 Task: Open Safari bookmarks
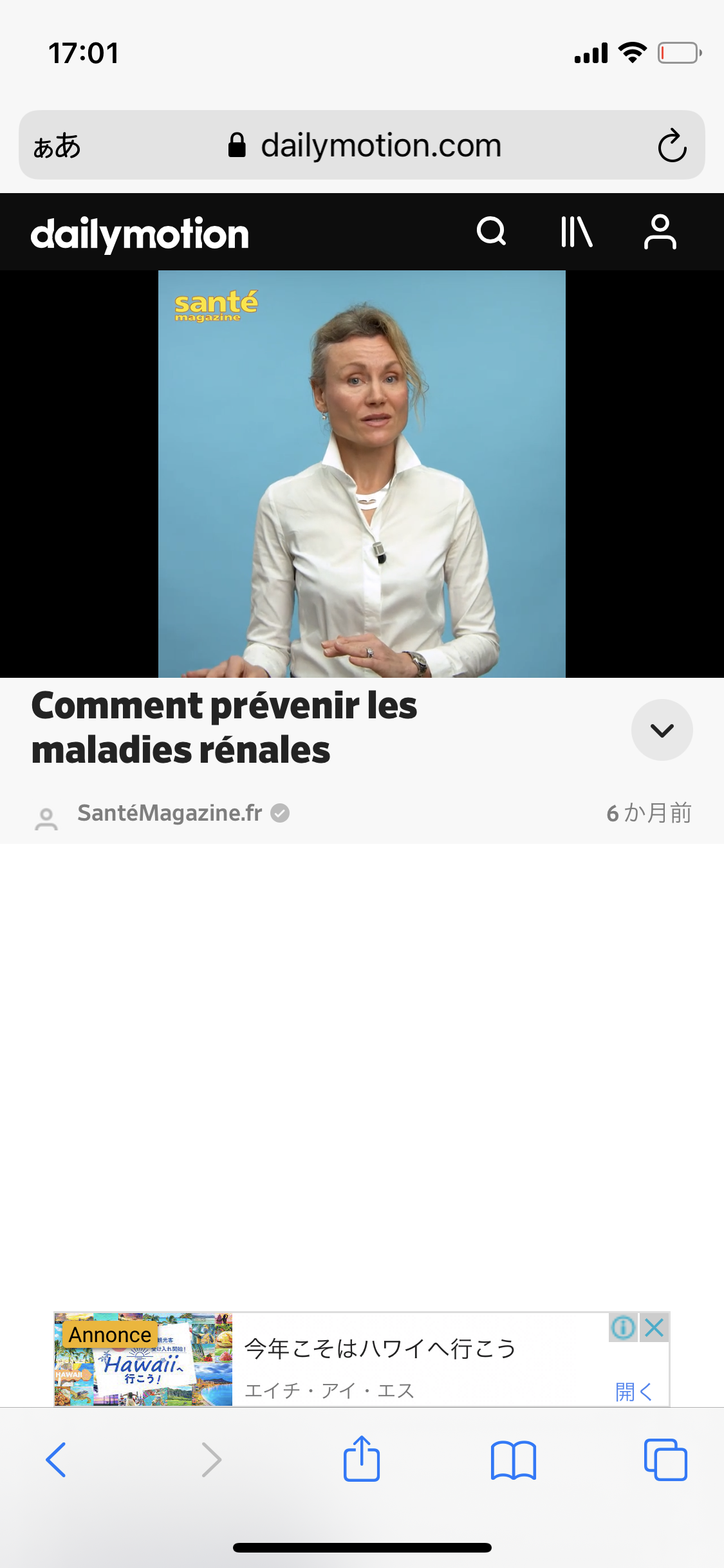tap(513, 1460)
